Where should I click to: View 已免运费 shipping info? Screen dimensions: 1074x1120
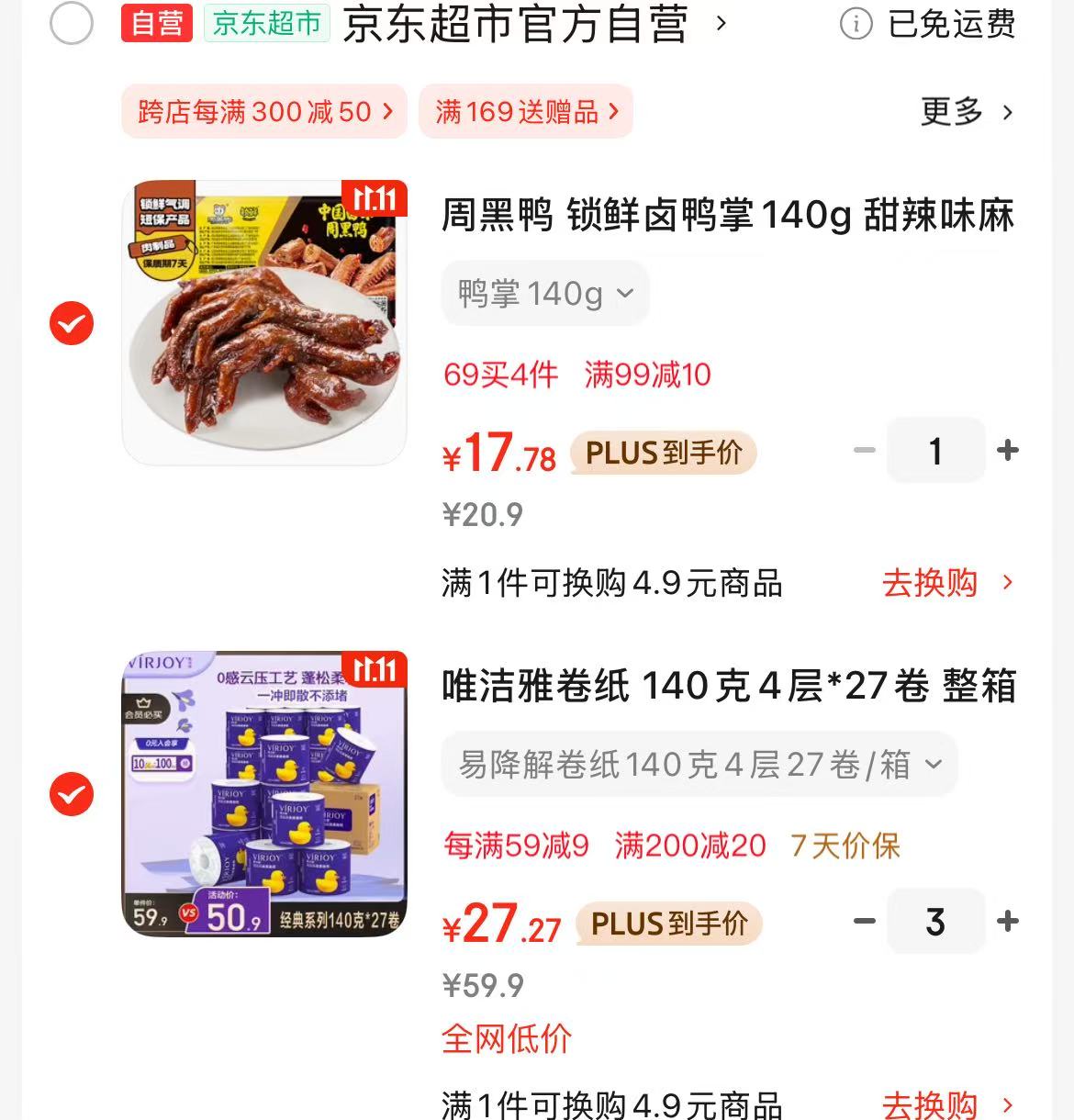(x=928, y=25)
